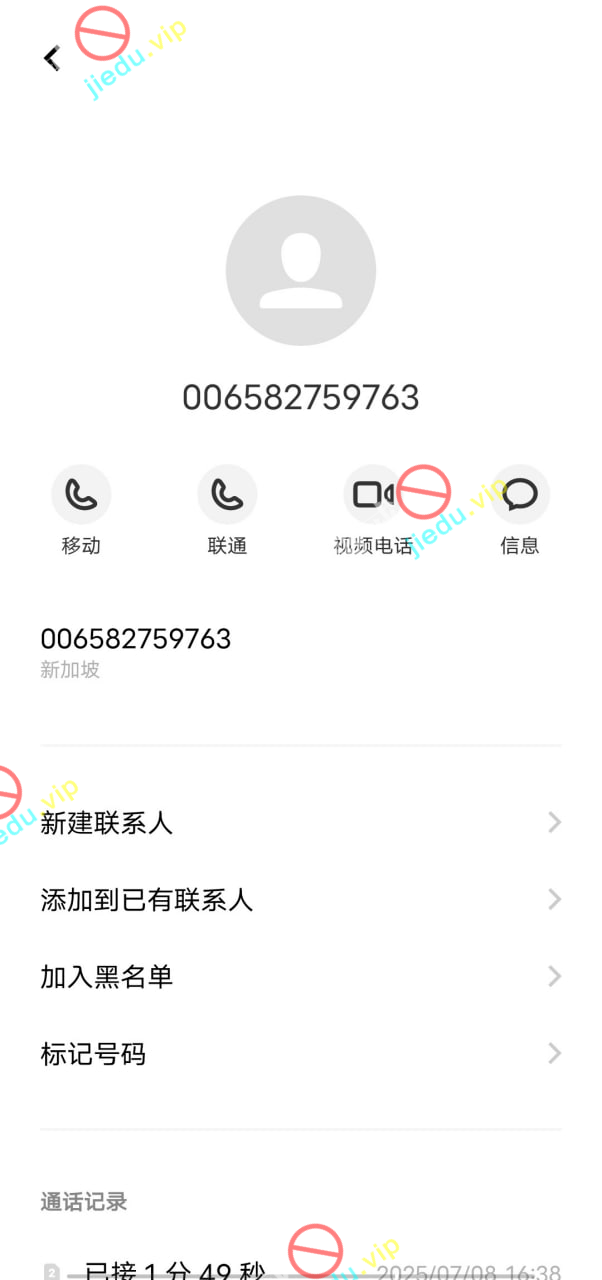This screenshot has width=602, height=1280.
Task: Go back using the top arrow
Action: (52, 58)
